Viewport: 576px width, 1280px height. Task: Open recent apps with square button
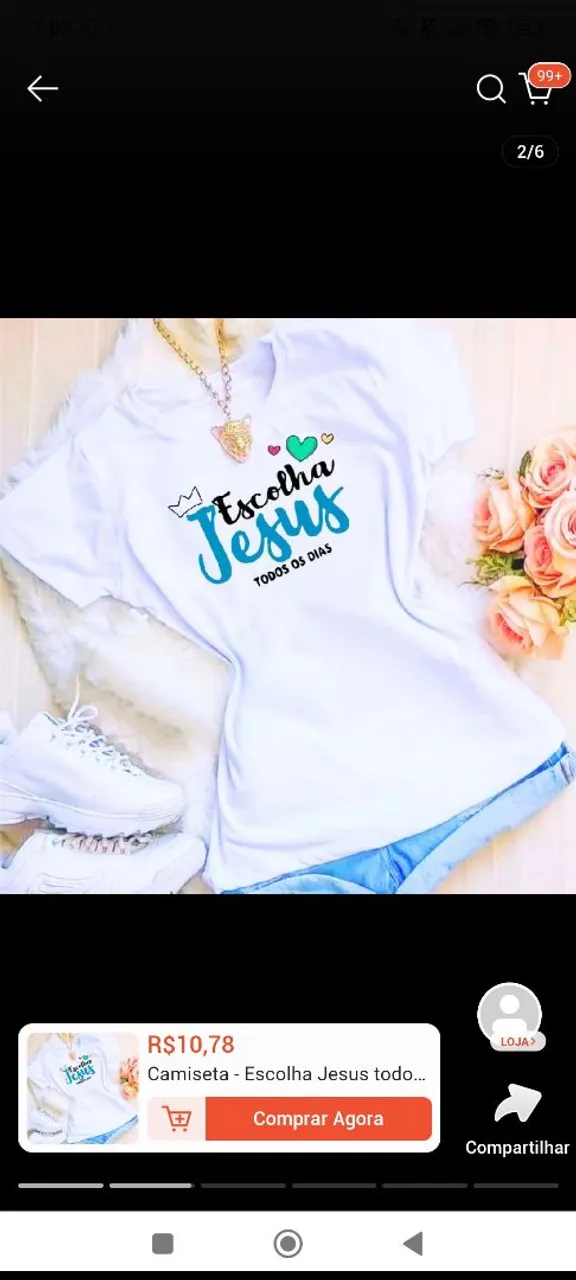pos(163,1243)
